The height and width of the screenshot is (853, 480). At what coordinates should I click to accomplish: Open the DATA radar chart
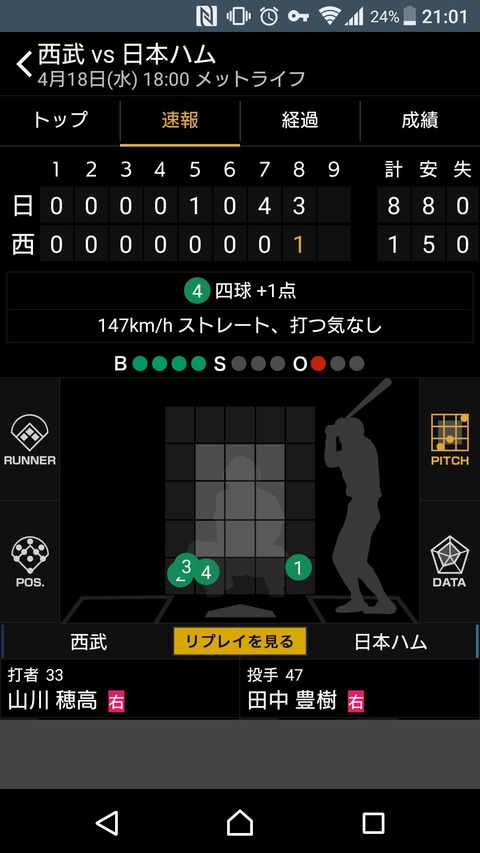pyautogui.click(x=450, y=561)
